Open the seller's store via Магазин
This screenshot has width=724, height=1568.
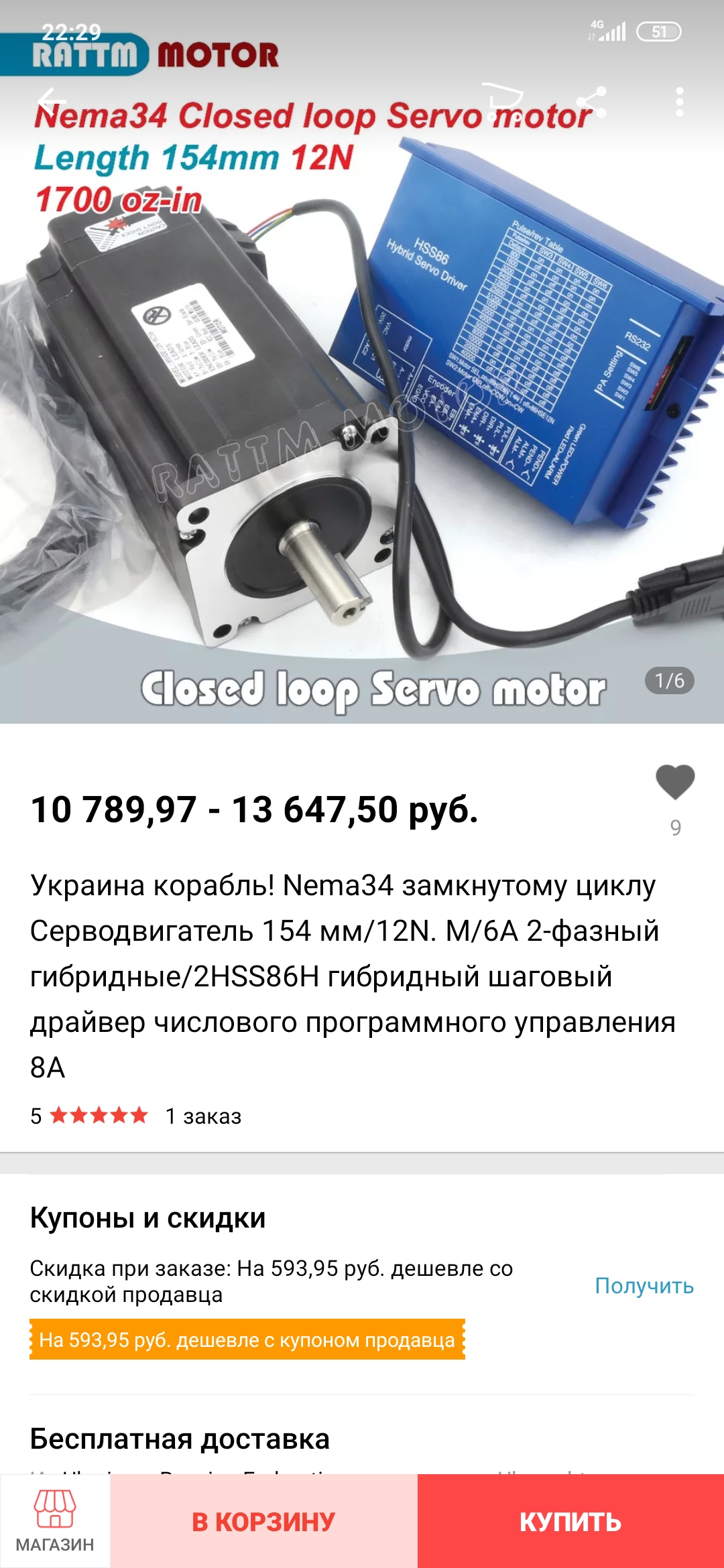[x=55, y=1521]
